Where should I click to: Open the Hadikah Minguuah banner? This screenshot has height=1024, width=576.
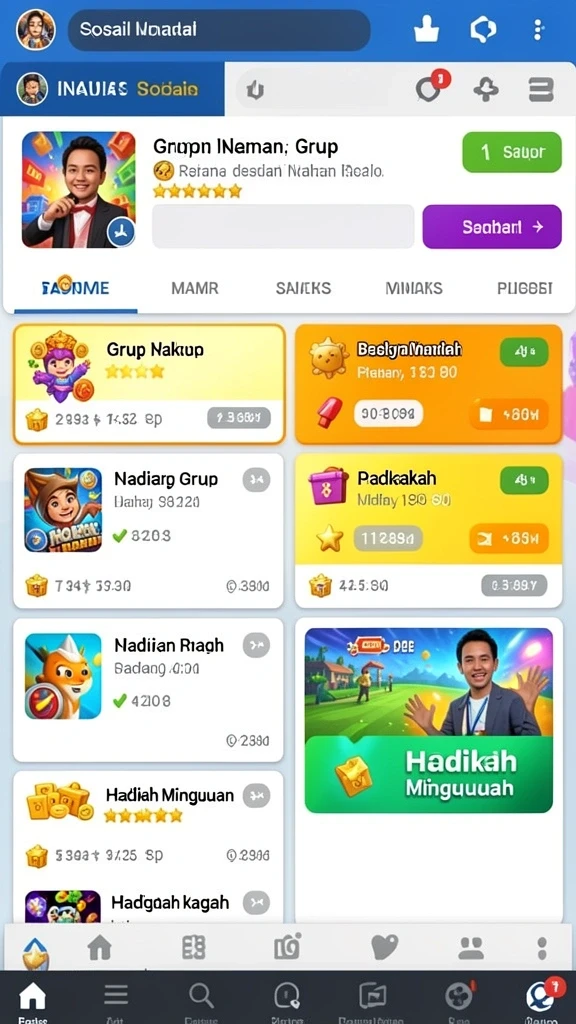[428, 720]
